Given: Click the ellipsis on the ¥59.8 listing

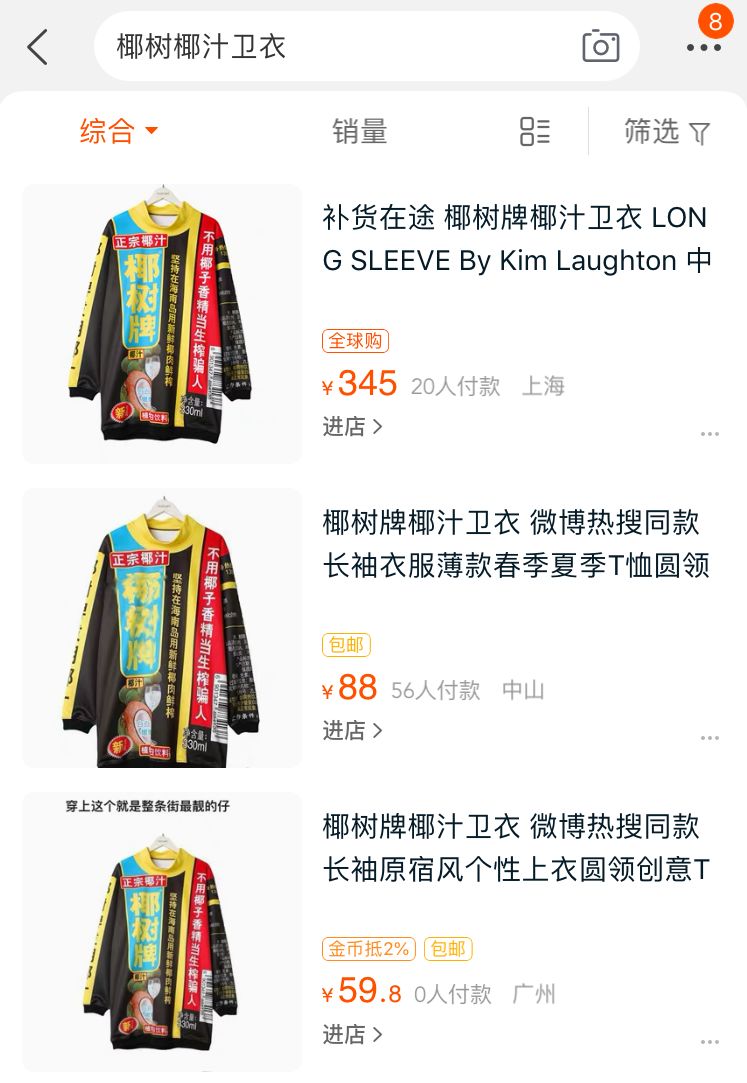Looking at the screenshot, I should (710, 1040).
